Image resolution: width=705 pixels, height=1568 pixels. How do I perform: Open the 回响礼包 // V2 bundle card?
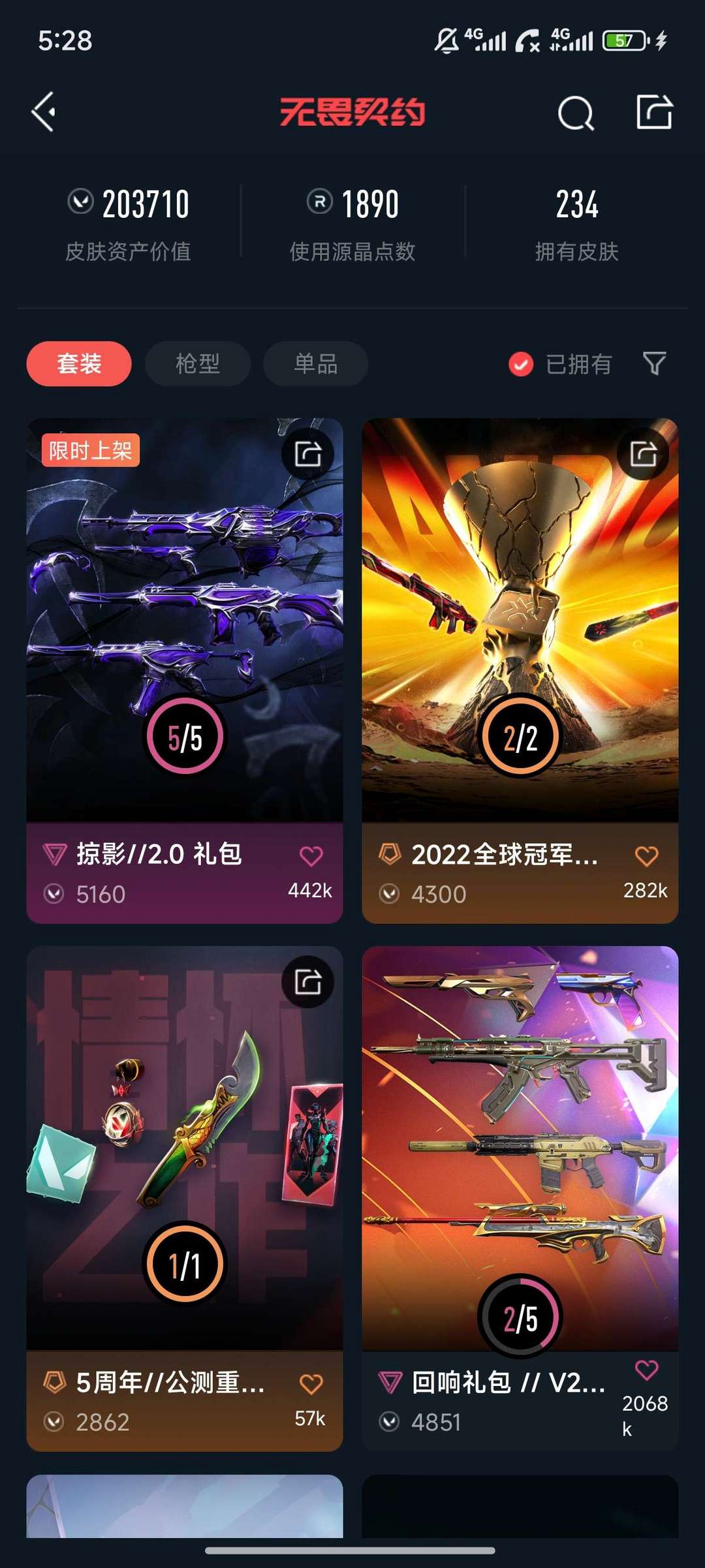coord(520,1148)
